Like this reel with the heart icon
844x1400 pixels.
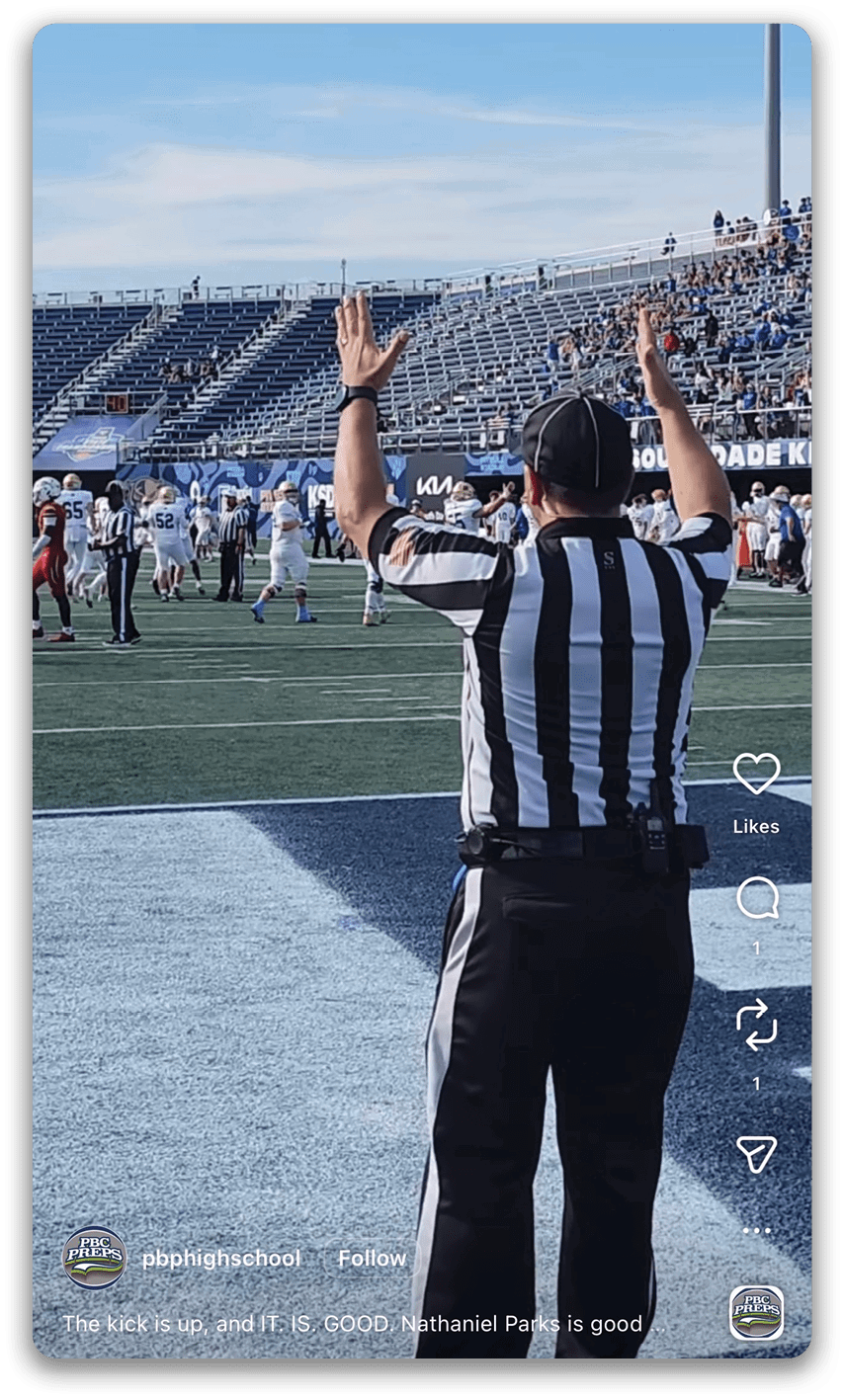pos(756,774)
